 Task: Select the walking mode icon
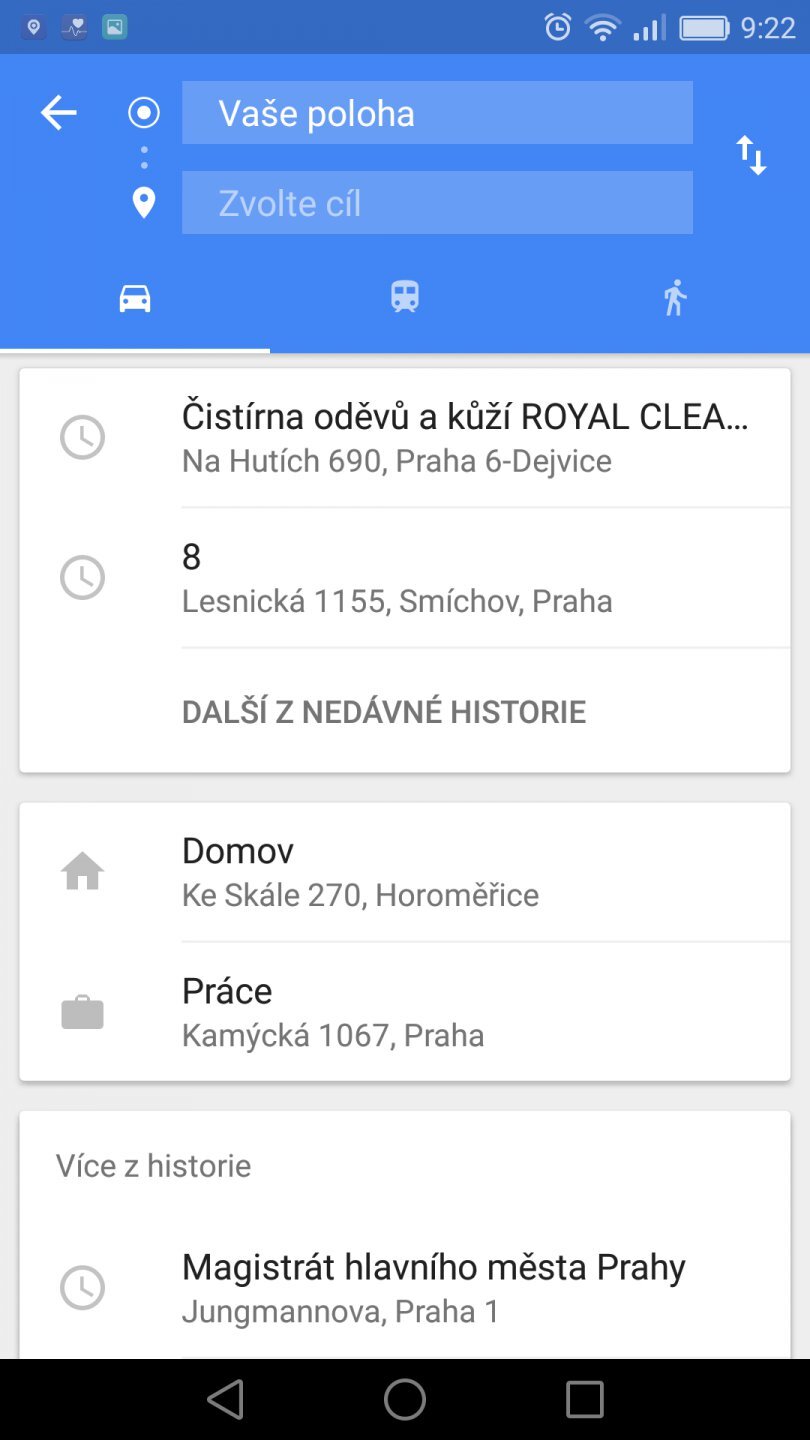pyautogui.click(x=674, y=296)
